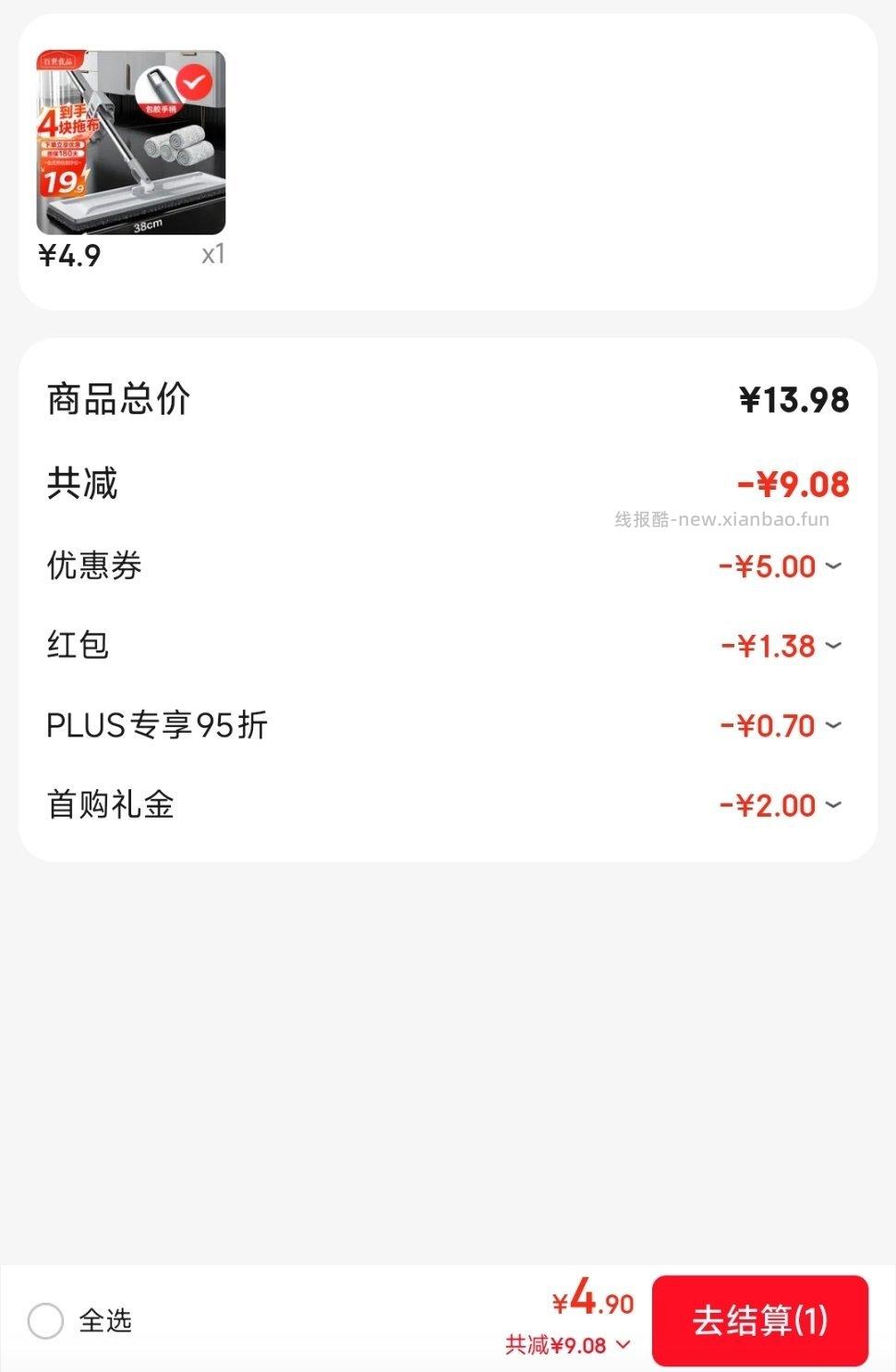
Task: Click the 共减 -¥9.08 discount amount
Action: [794, 482]
